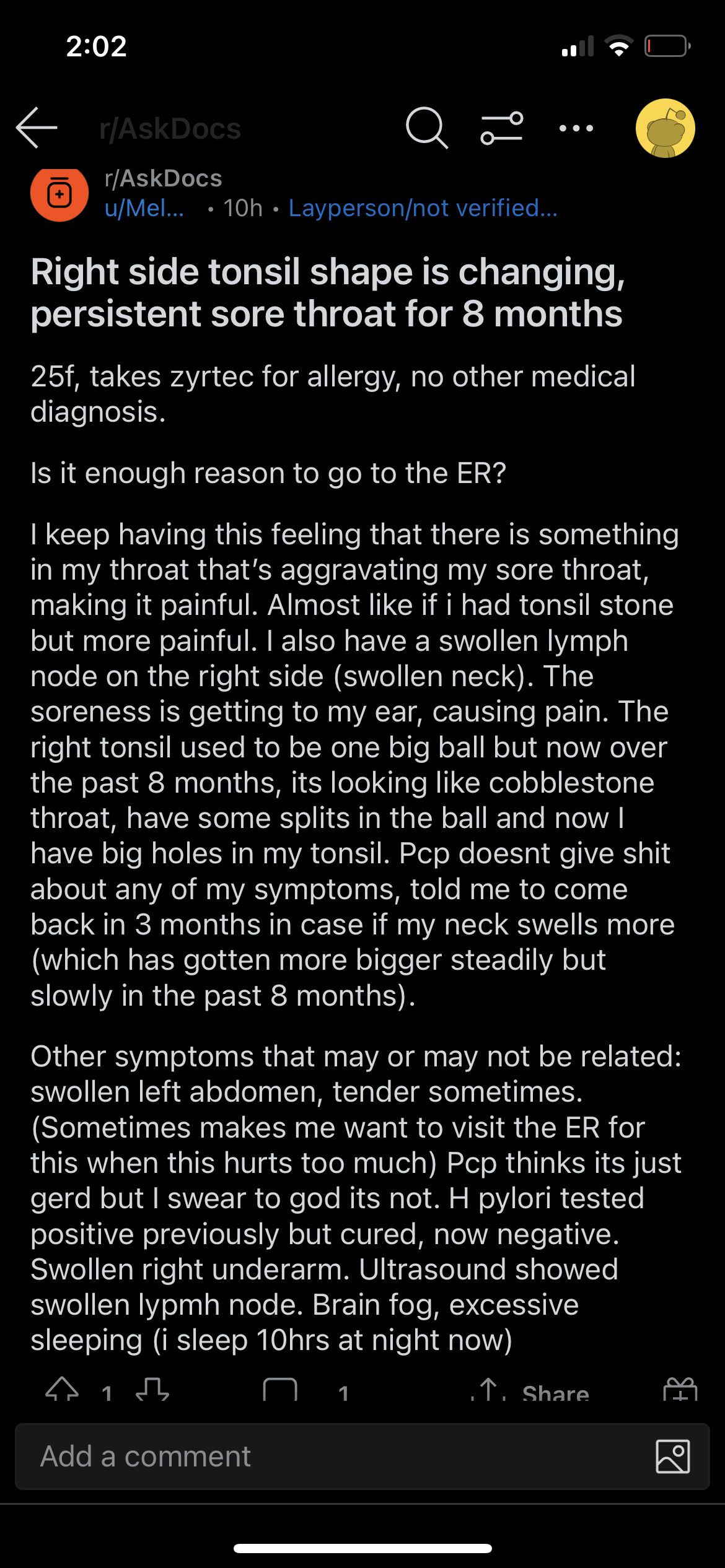The image size is (725, 1568).
Task: Give an award via gift icon
Action: (x=680, y=1389)
